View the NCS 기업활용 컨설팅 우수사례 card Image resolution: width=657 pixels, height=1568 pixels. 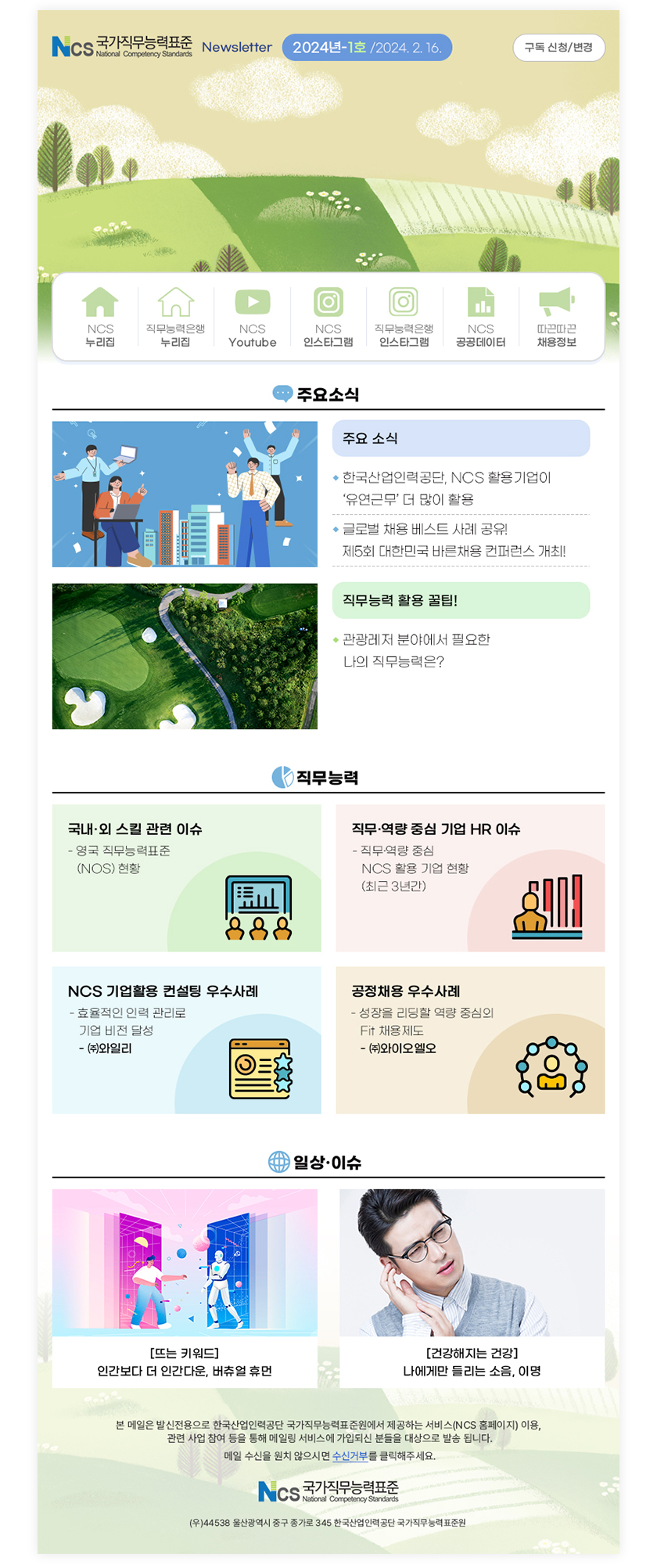[186, 1040]
